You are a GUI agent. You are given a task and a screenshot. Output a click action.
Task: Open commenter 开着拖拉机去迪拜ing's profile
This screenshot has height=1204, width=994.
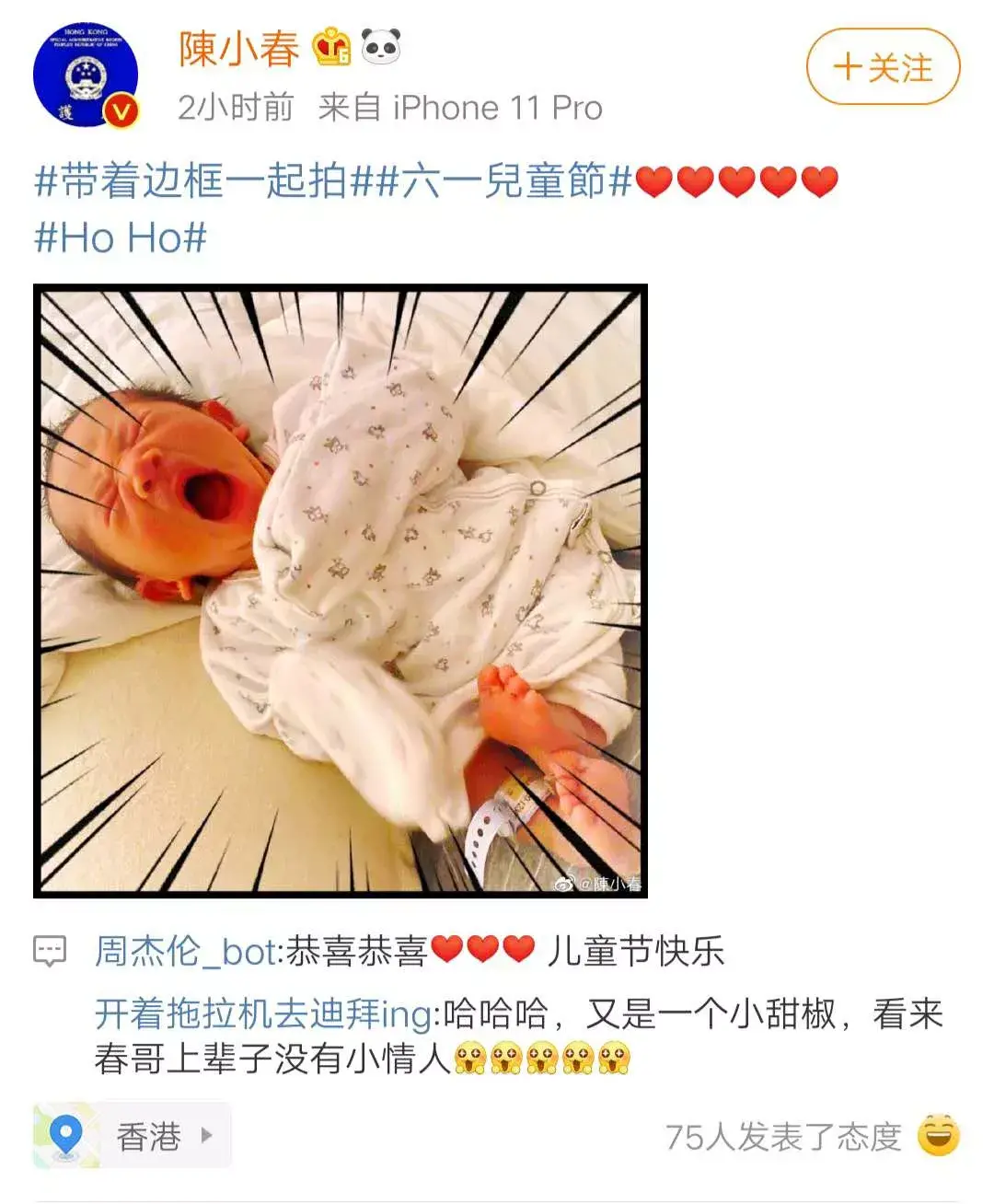pos(263,1014)
